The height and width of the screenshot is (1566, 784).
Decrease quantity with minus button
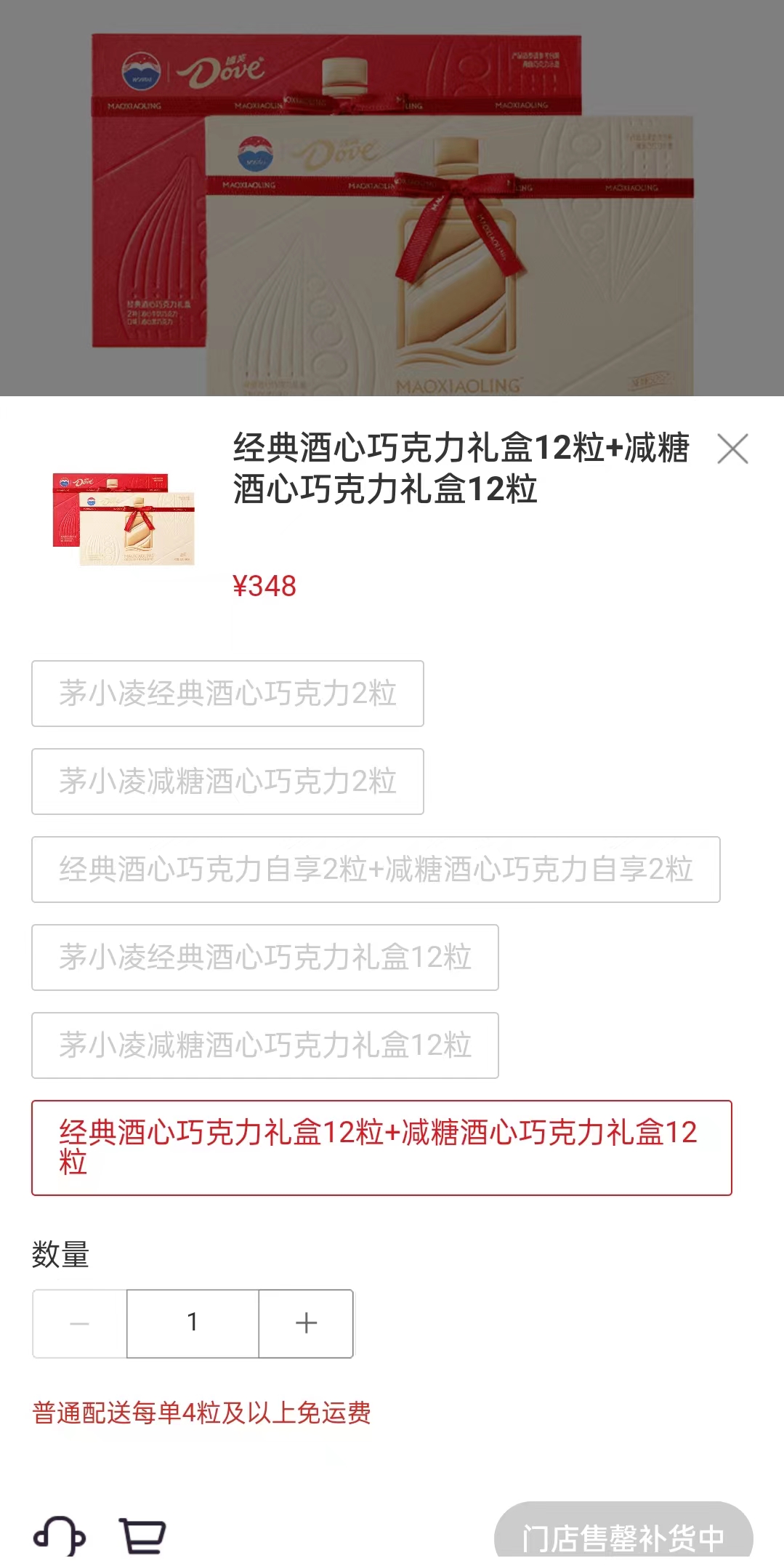pyautogui.click(x=80, y=1323)
